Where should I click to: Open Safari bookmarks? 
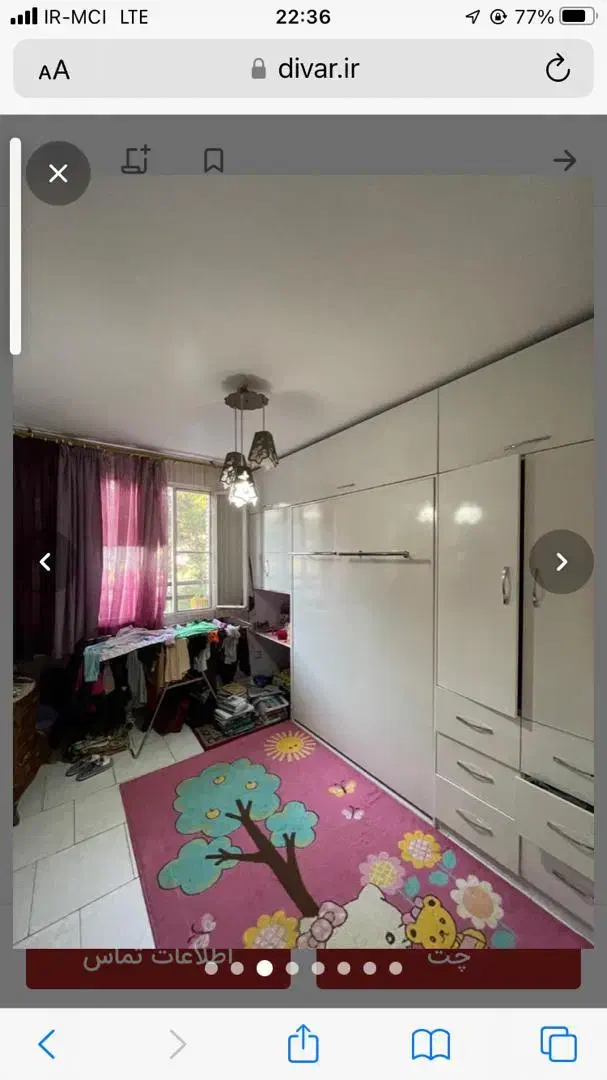click(431, 1045)
